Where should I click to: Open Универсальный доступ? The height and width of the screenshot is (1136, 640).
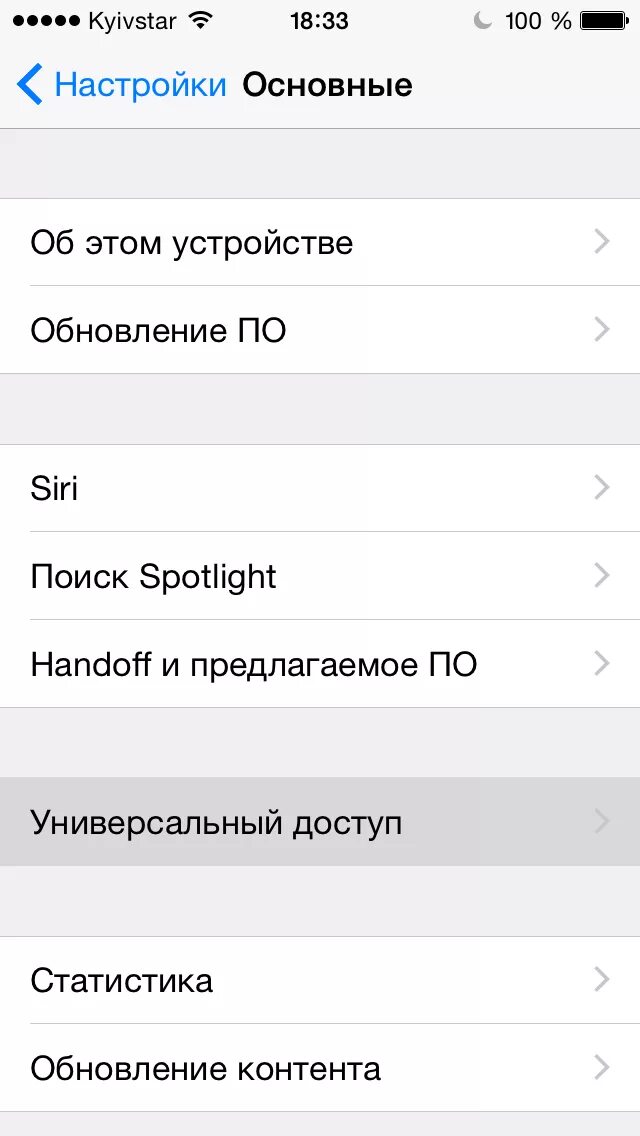point(320,822)
